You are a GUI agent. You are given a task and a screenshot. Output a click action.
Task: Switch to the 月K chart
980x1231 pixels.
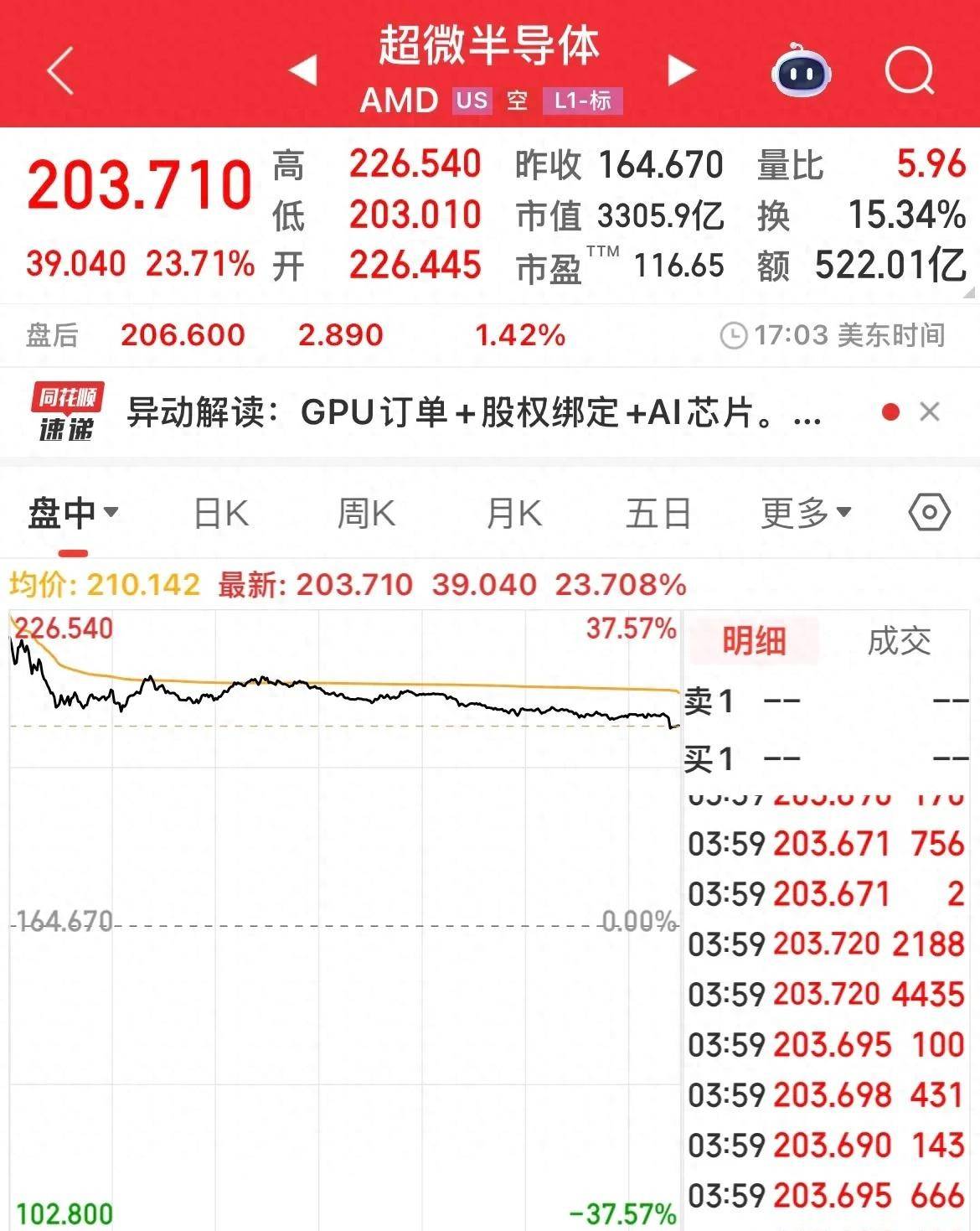[x=513, y=512]
